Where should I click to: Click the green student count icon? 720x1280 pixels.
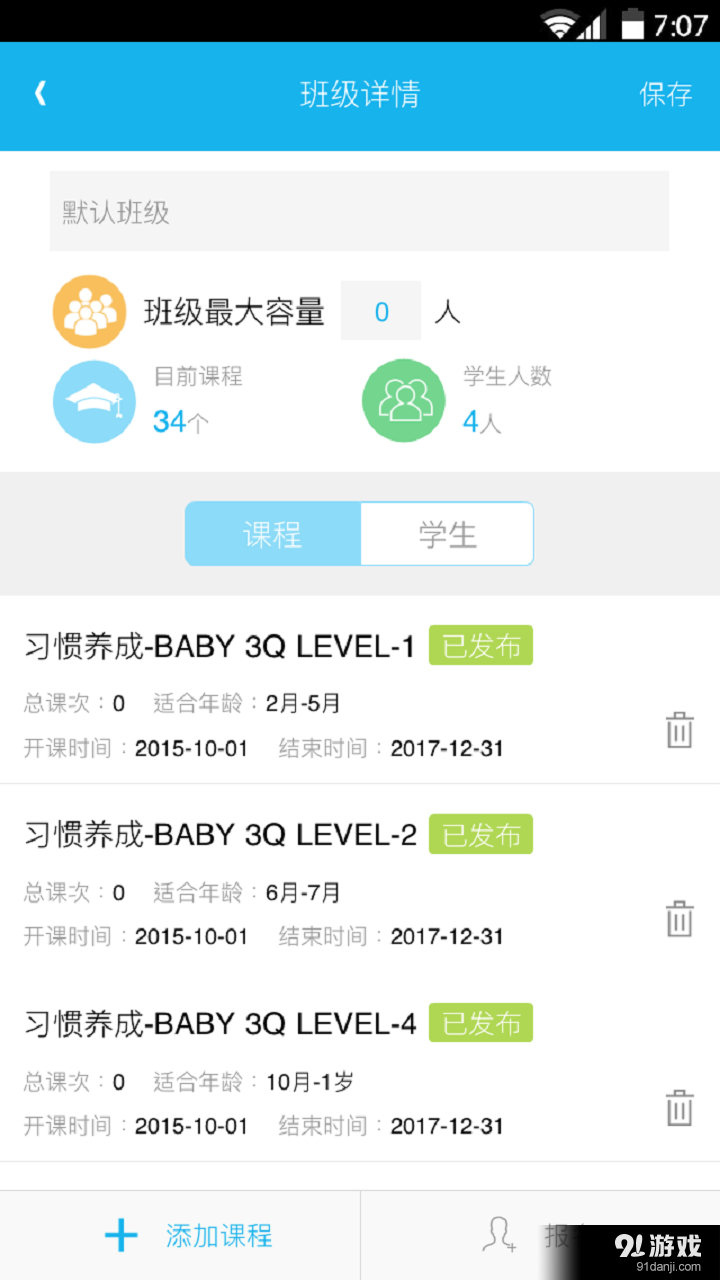tap(404, 401)
